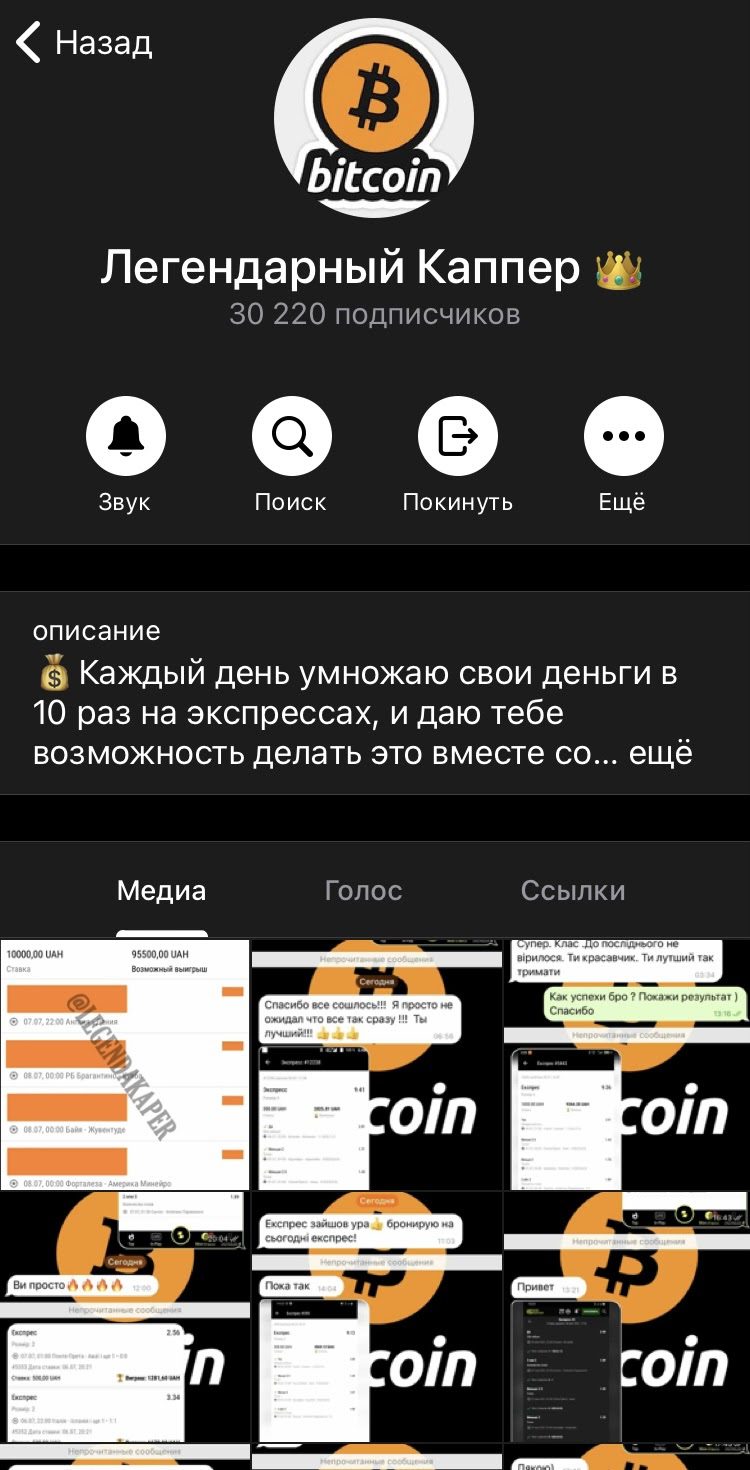Switch to the Ссылки tab
Screen dimensions: 750x1470
(573, 891)
